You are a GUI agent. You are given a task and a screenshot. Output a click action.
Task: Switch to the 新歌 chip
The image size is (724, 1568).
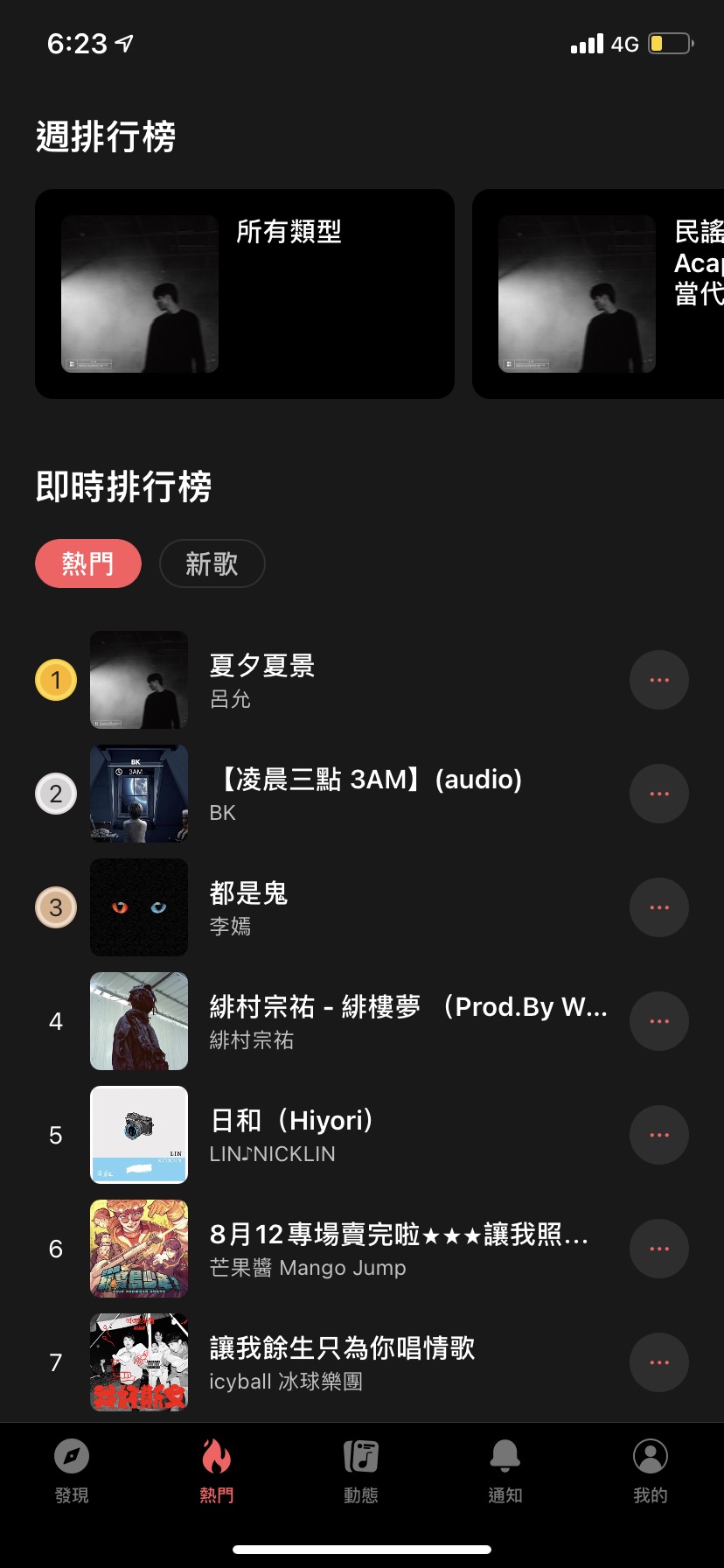(x=212, y=563)
